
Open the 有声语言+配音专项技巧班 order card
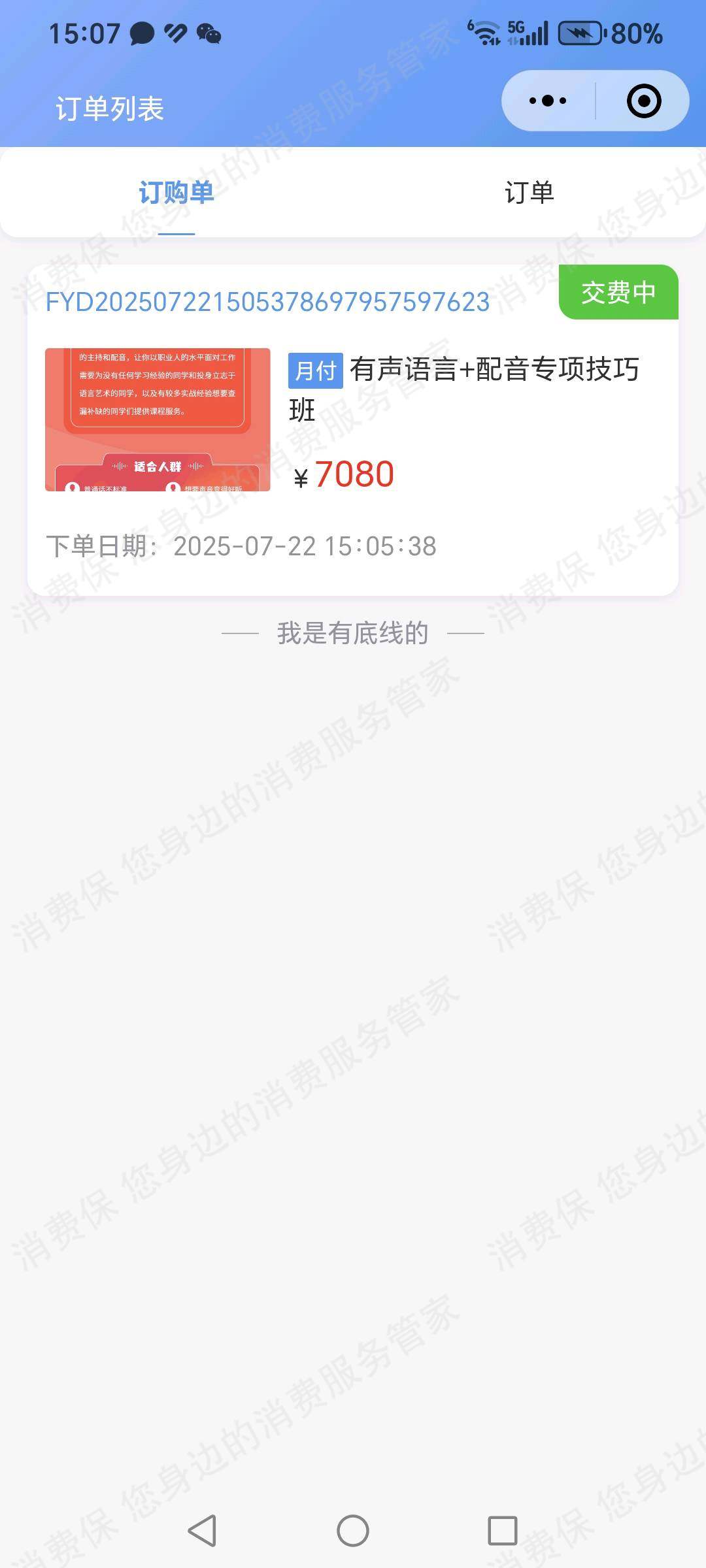pyautogui.click(x=463, y=390)
